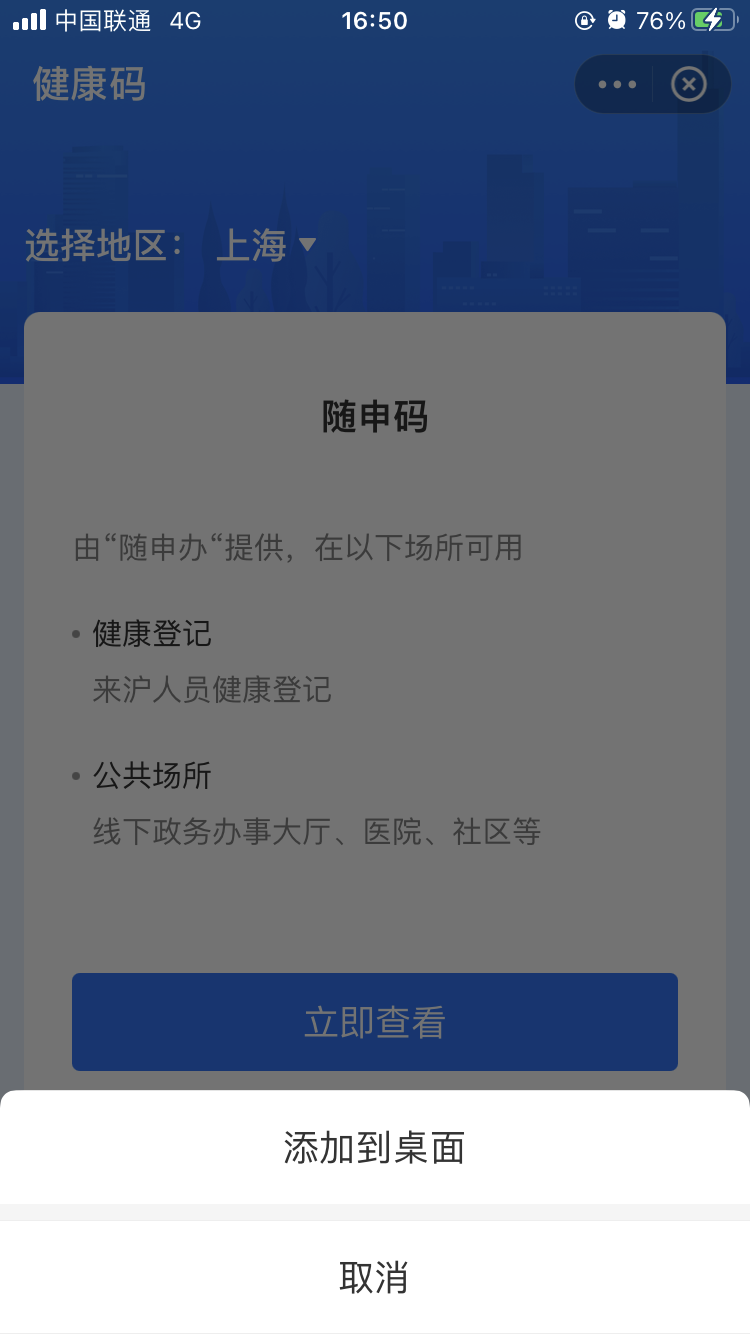Close the 健康码 mini program
Image resolution: width=750 pixels, height=1334 pixels.
[x=688, y=85]
